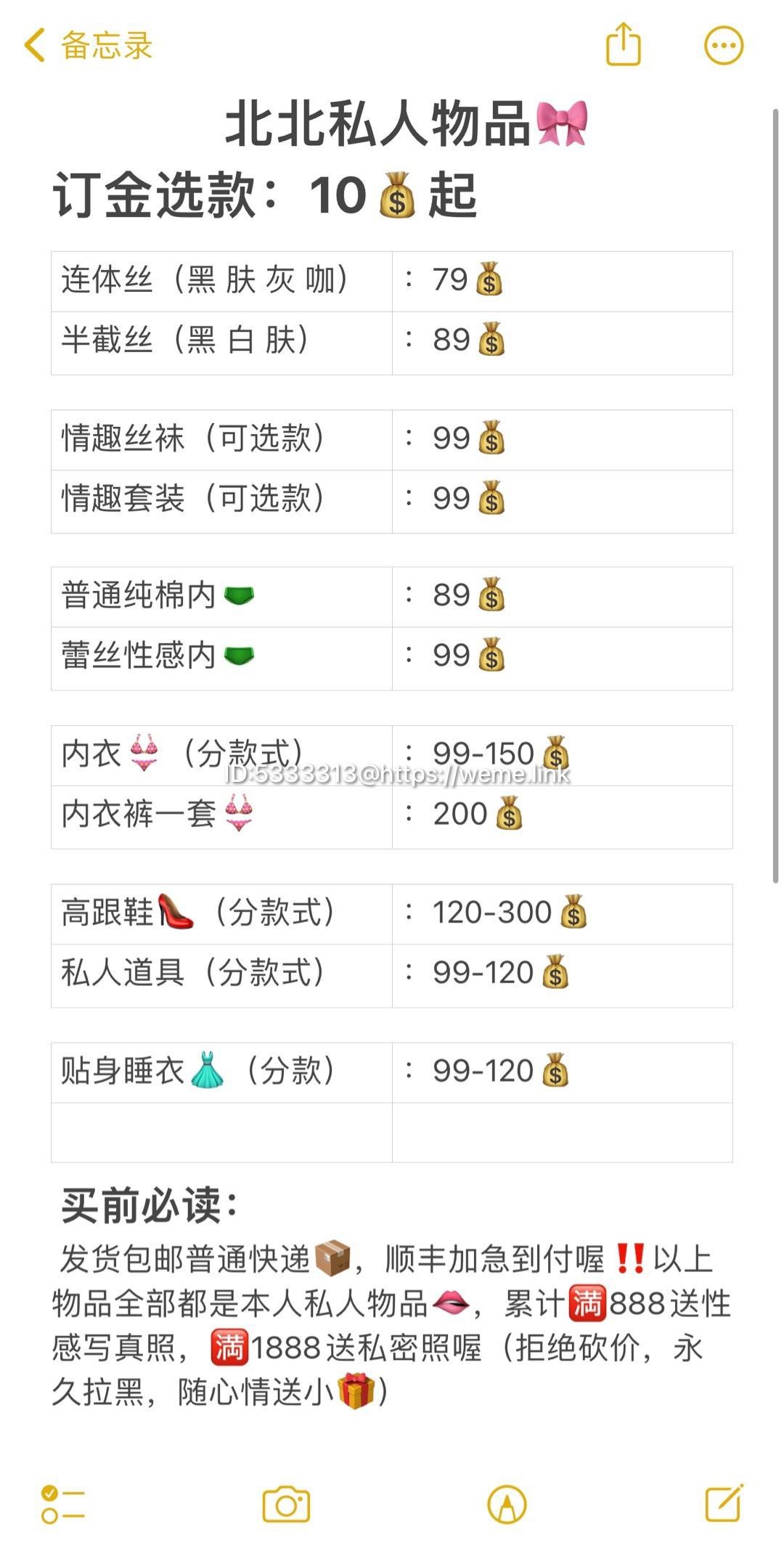
Task: Go back to 备忘录 list
Action: click(x=89, y=46)
